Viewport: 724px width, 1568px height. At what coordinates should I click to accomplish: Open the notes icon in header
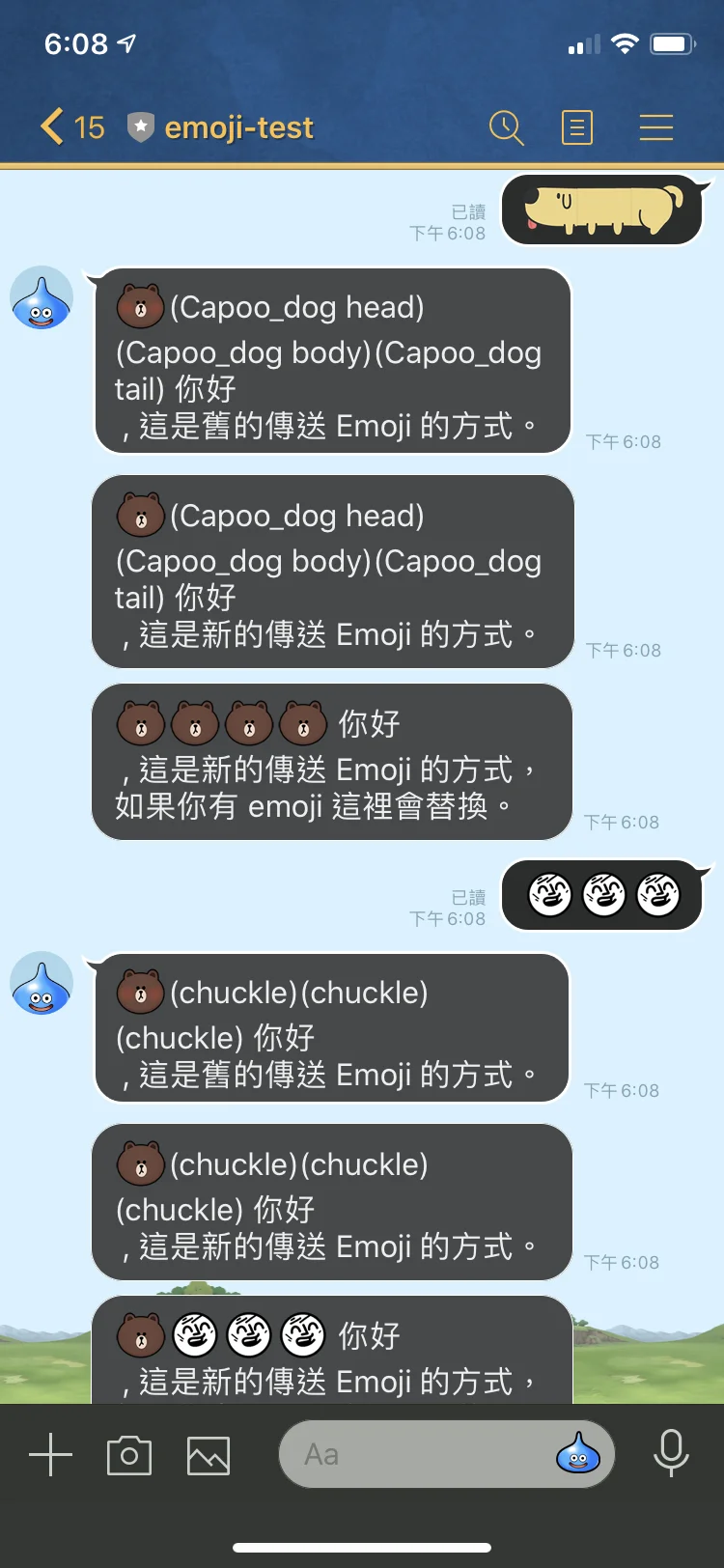tap(577, 127)
